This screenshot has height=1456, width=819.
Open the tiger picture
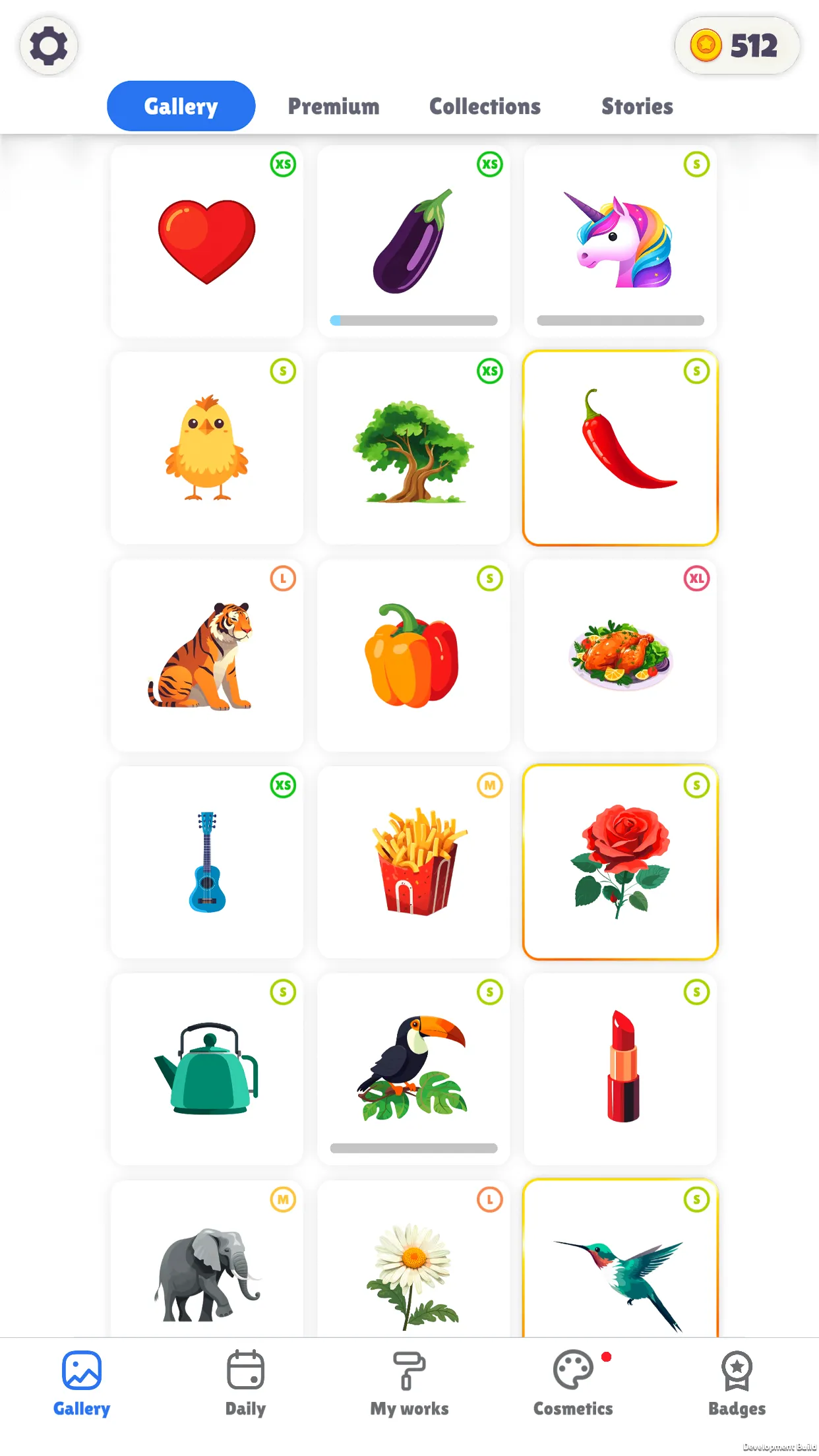coord(207,655)
